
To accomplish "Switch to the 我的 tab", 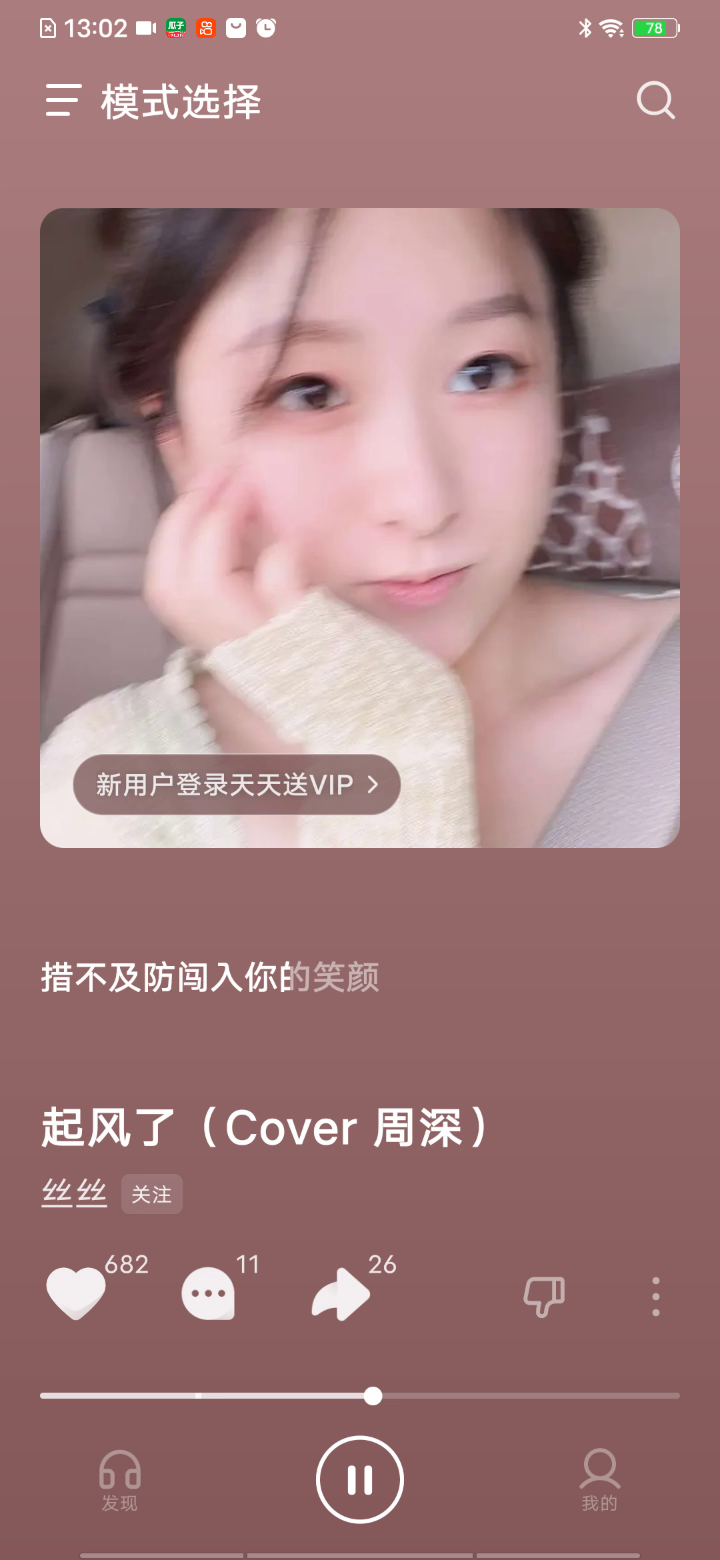I will 600,1480.
